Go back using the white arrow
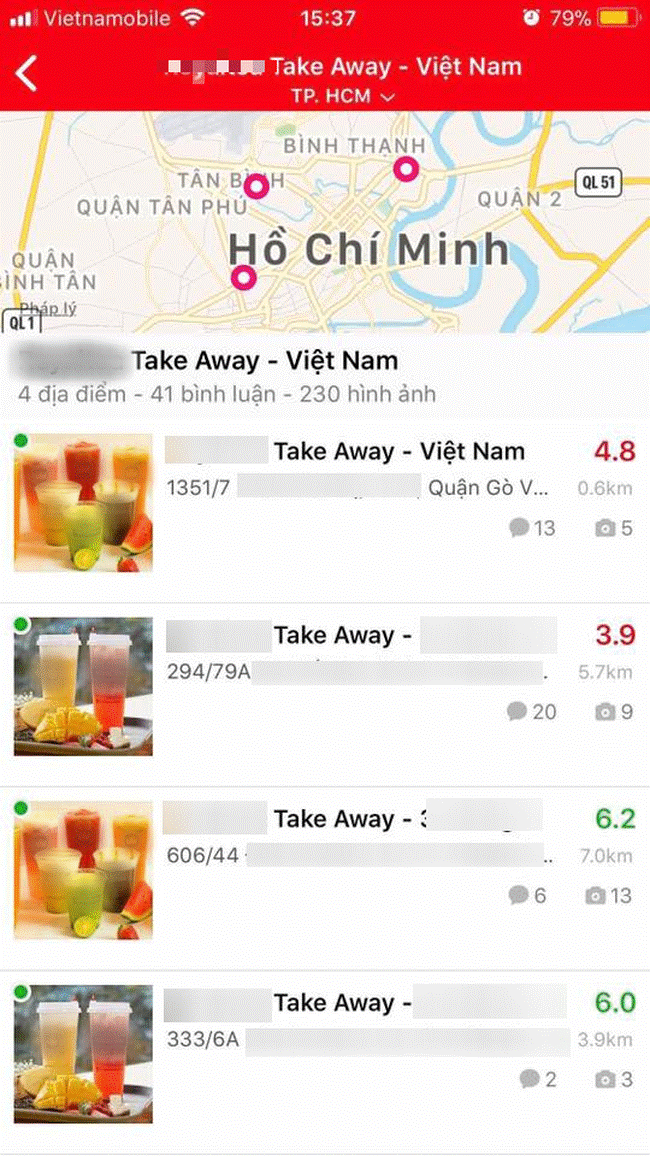This screenshot has height=1156, width=650. 27,73
